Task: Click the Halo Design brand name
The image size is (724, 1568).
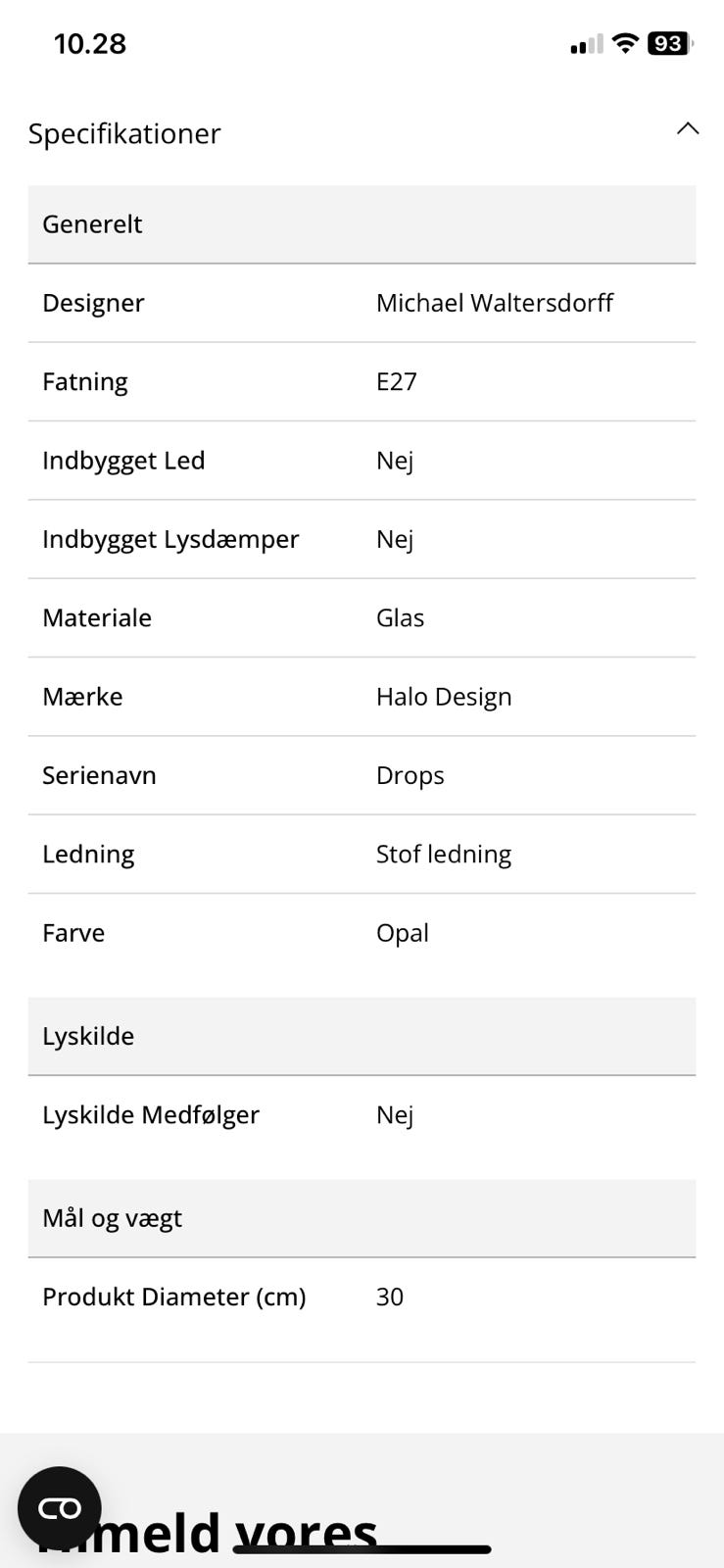Action: tap(444, 697)
